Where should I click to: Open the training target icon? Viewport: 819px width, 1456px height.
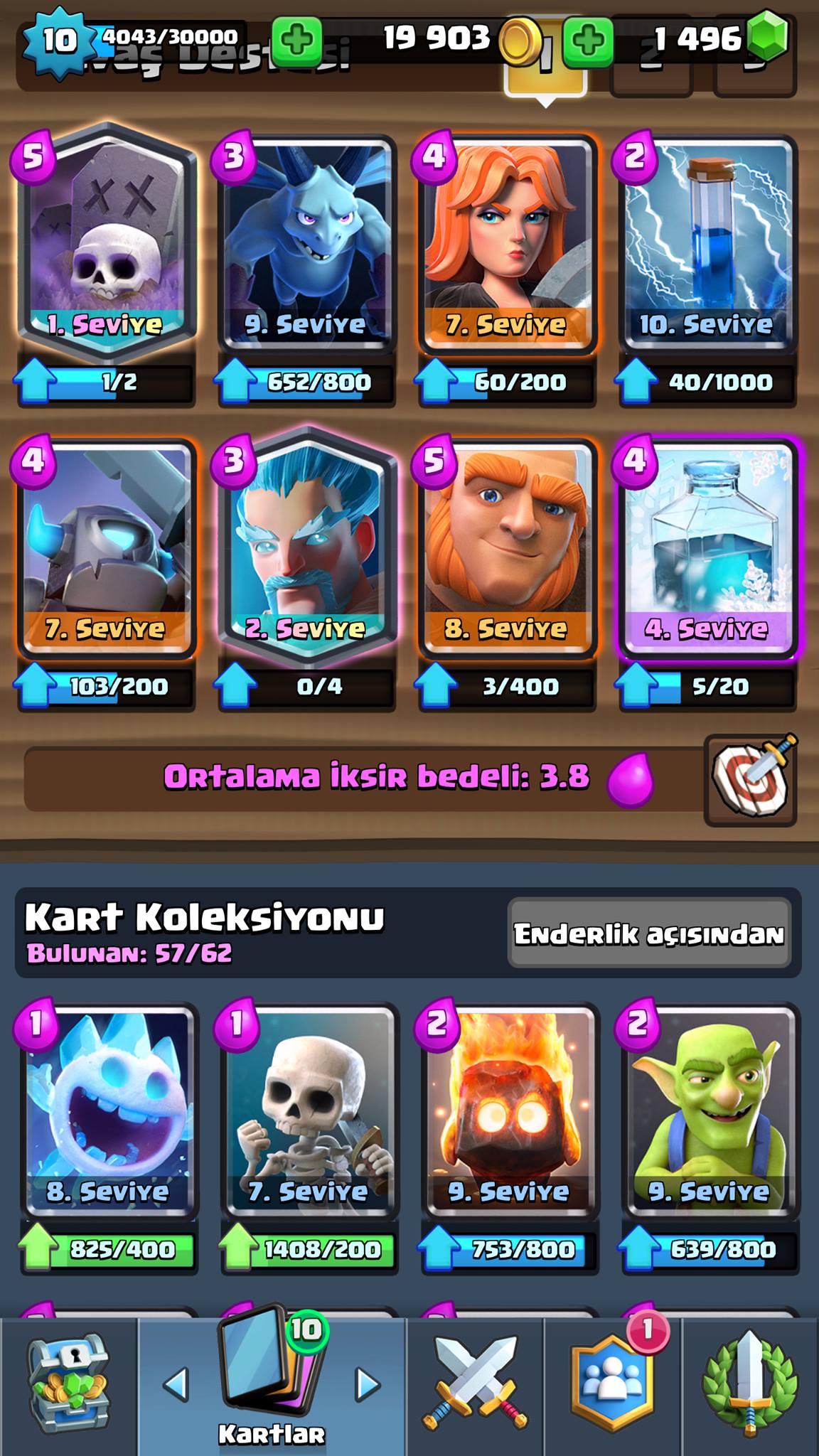coord(751,779)
